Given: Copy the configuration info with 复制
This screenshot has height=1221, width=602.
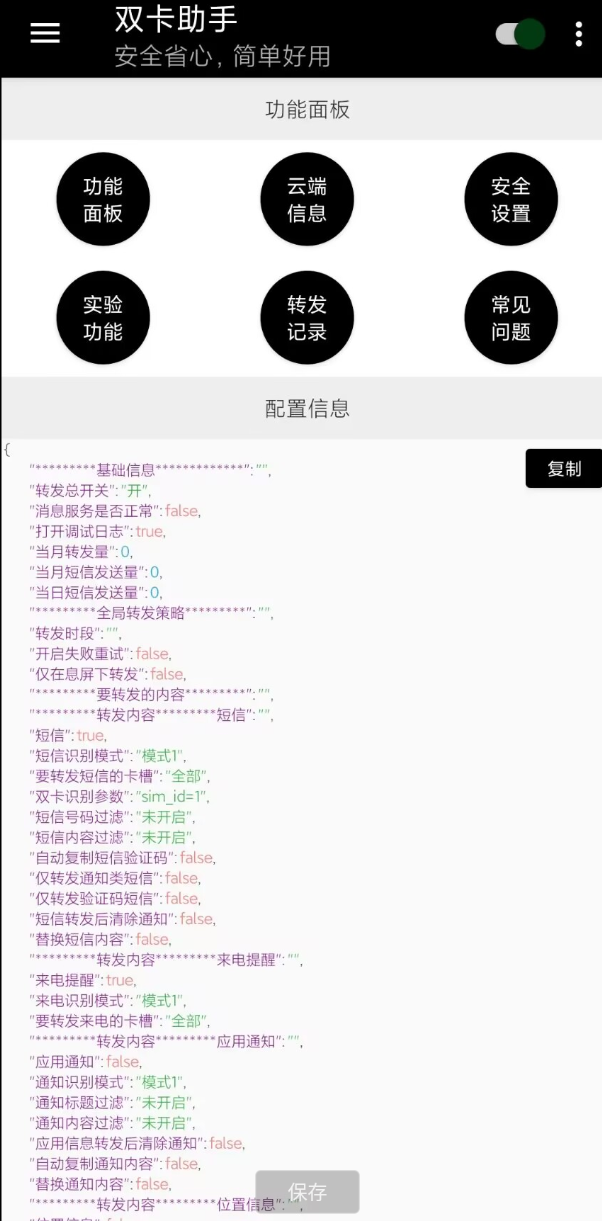Looking at the screenshot, I should pos(564,468).
